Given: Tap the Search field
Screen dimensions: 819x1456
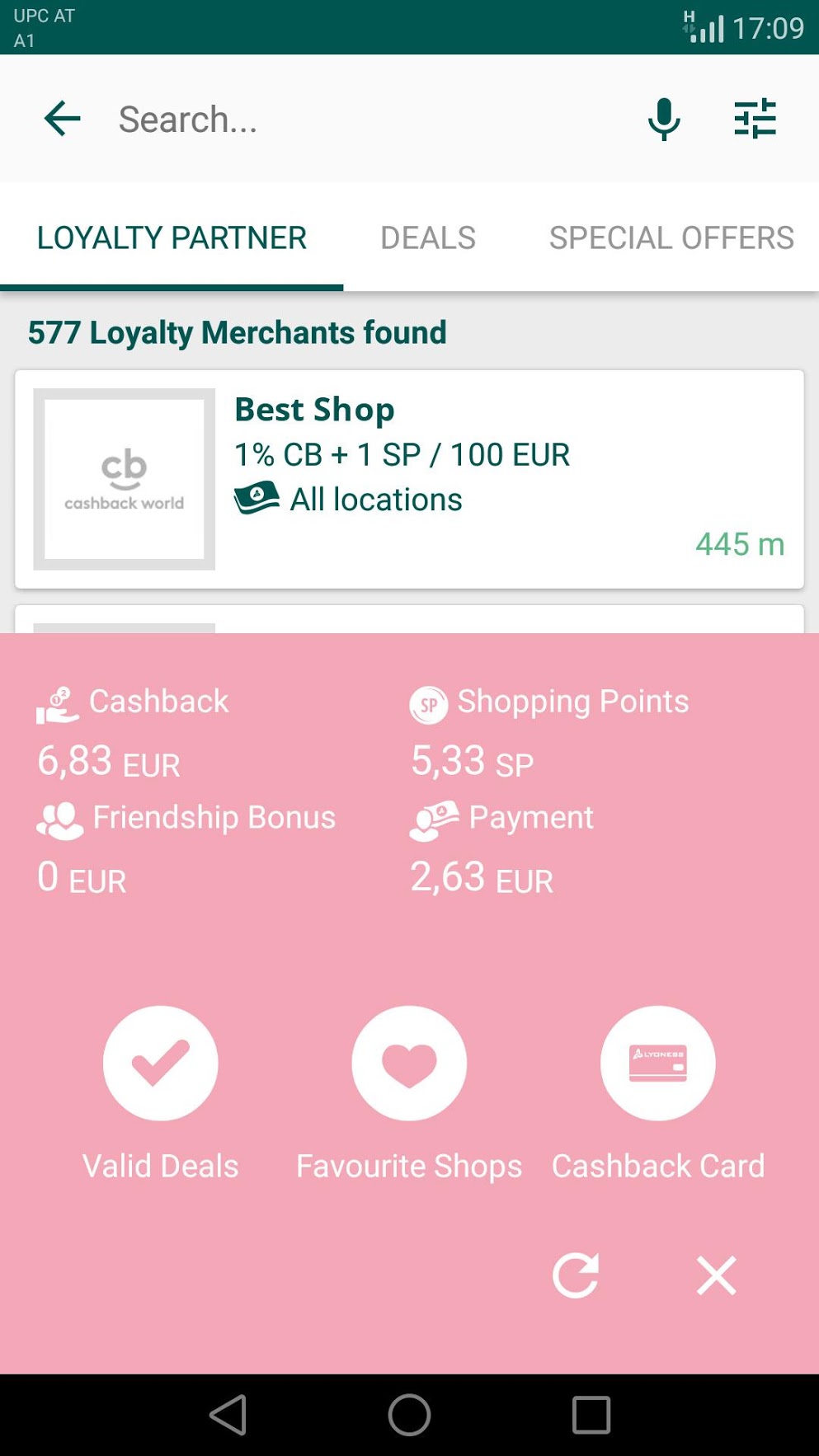Looking at the screenshot, I should [x=363, y=120].
